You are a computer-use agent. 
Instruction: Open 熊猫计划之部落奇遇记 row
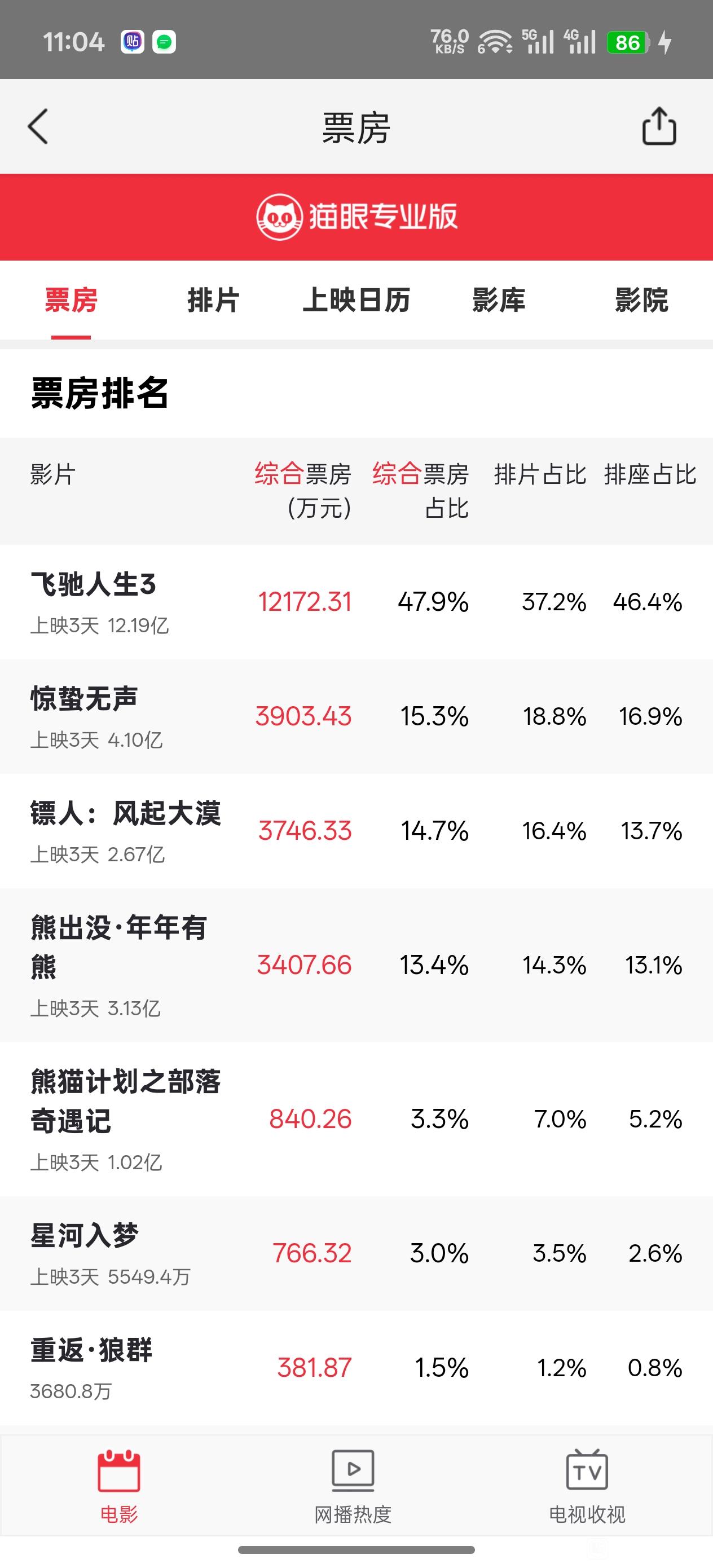point(356,1119)
